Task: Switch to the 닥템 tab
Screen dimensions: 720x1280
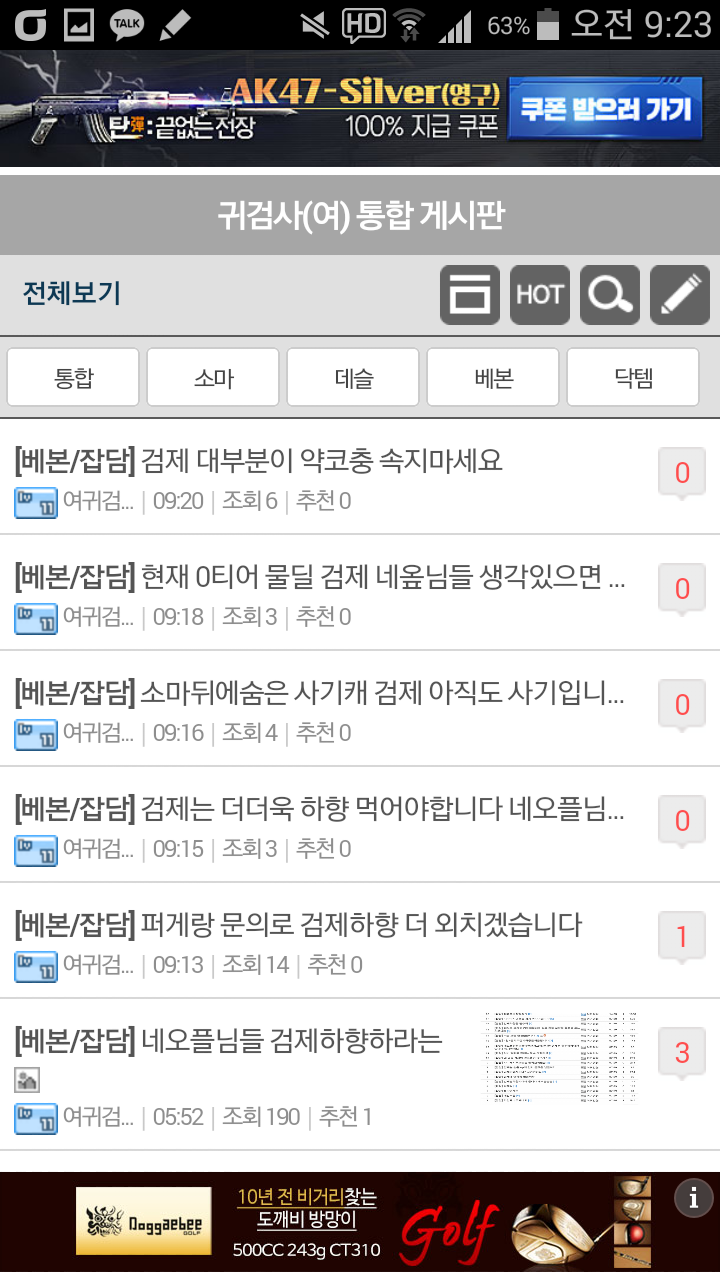Action: 633,377
